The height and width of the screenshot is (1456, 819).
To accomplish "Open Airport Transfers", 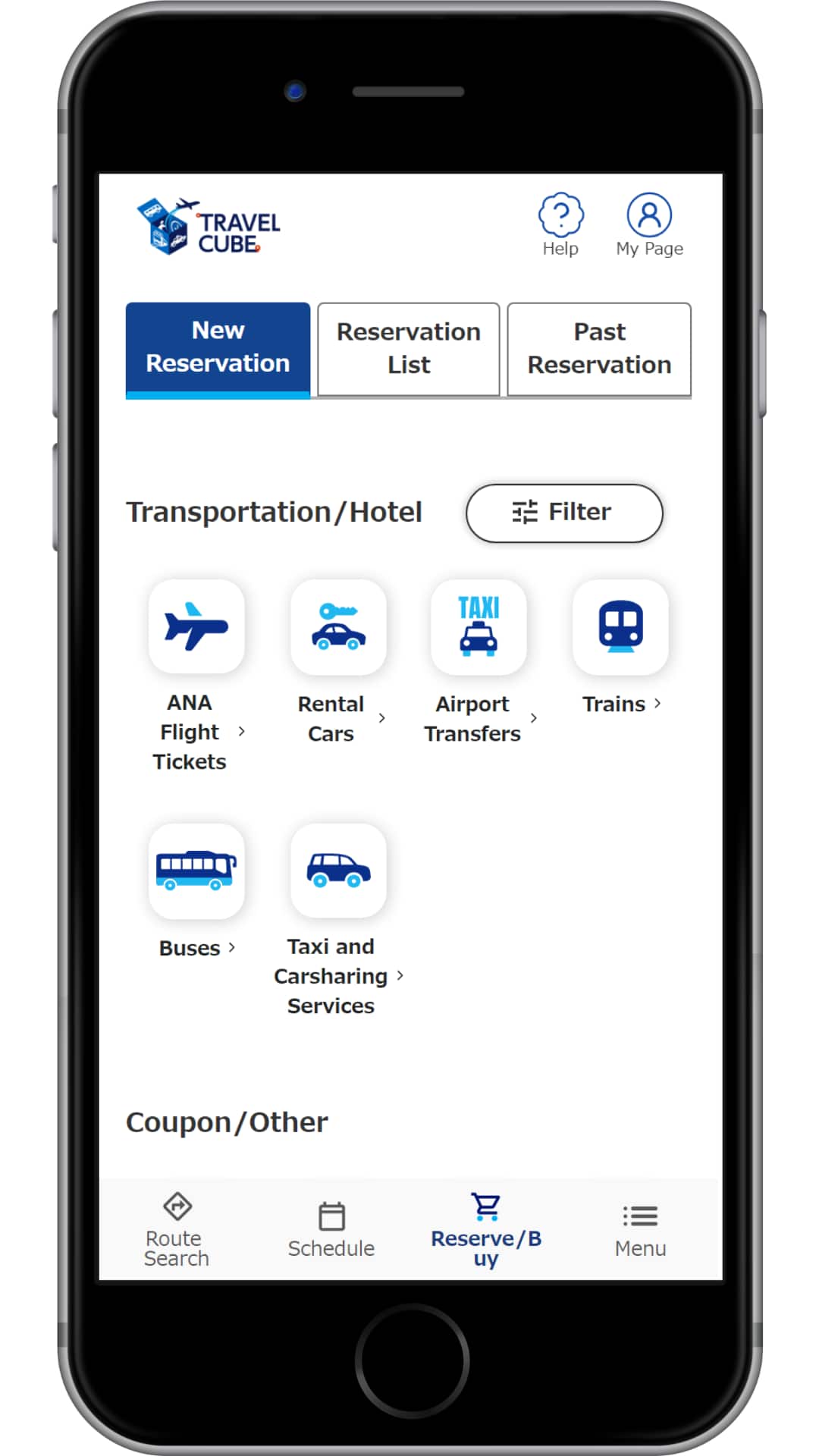I will 479,627.
